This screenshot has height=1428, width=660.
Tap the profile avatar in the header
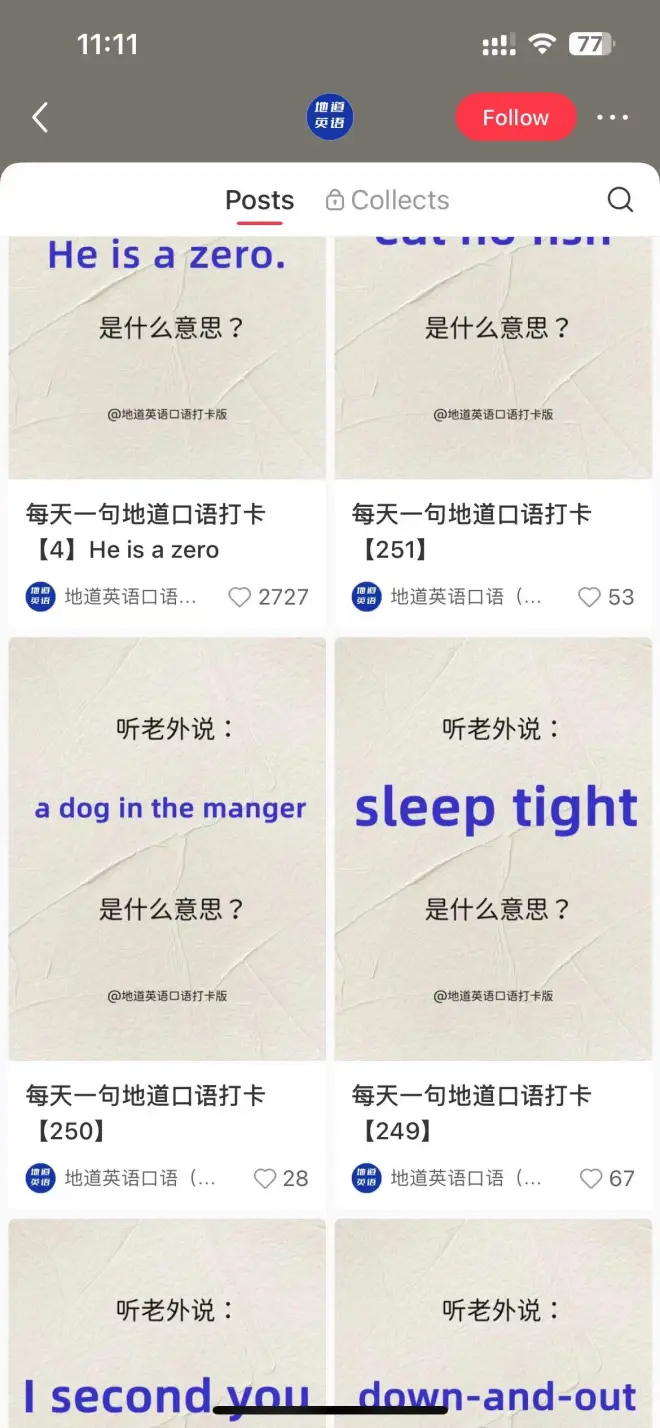(329, 118)
